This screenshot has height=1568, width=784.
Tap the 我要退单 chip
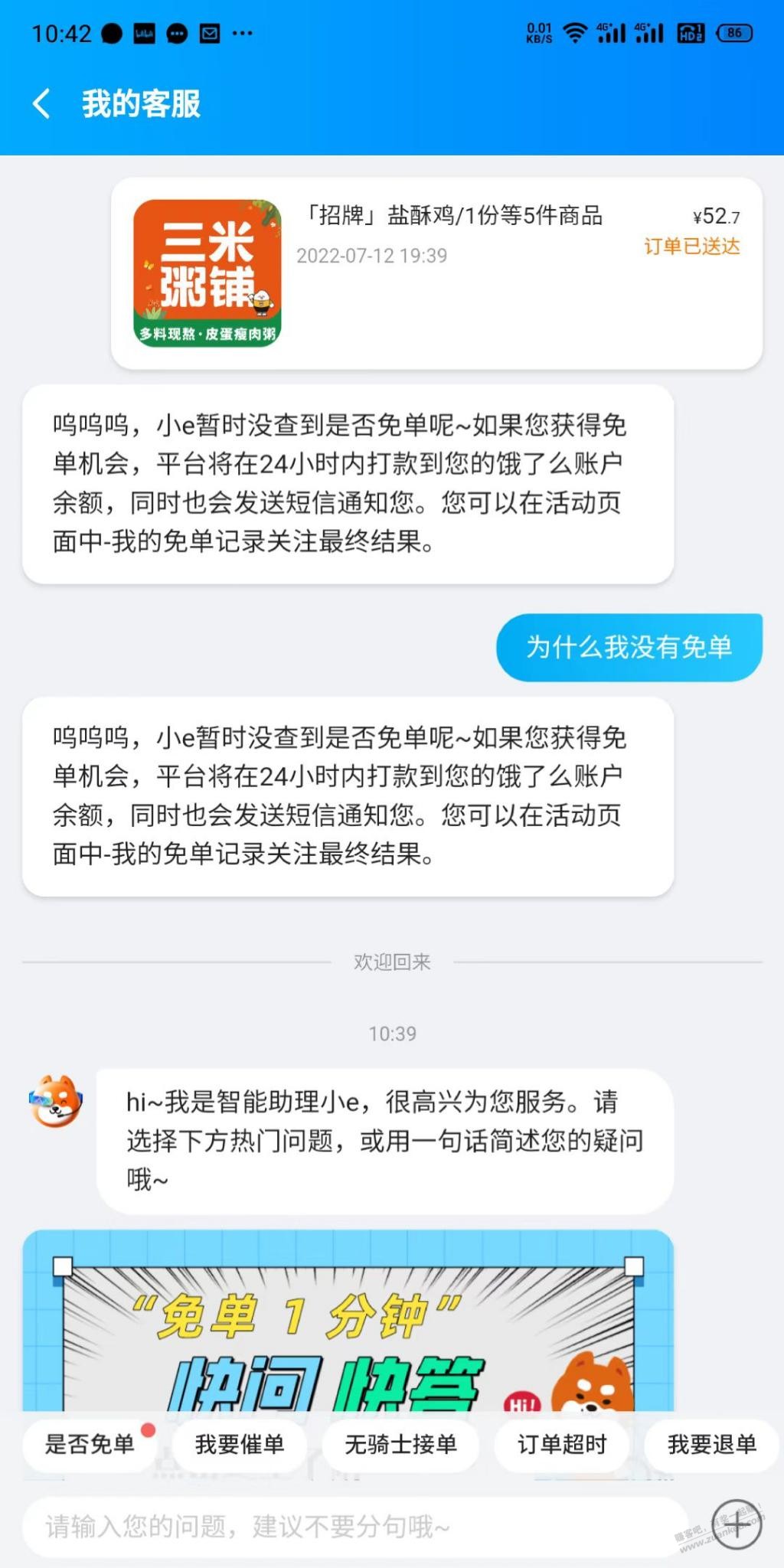711,1444
